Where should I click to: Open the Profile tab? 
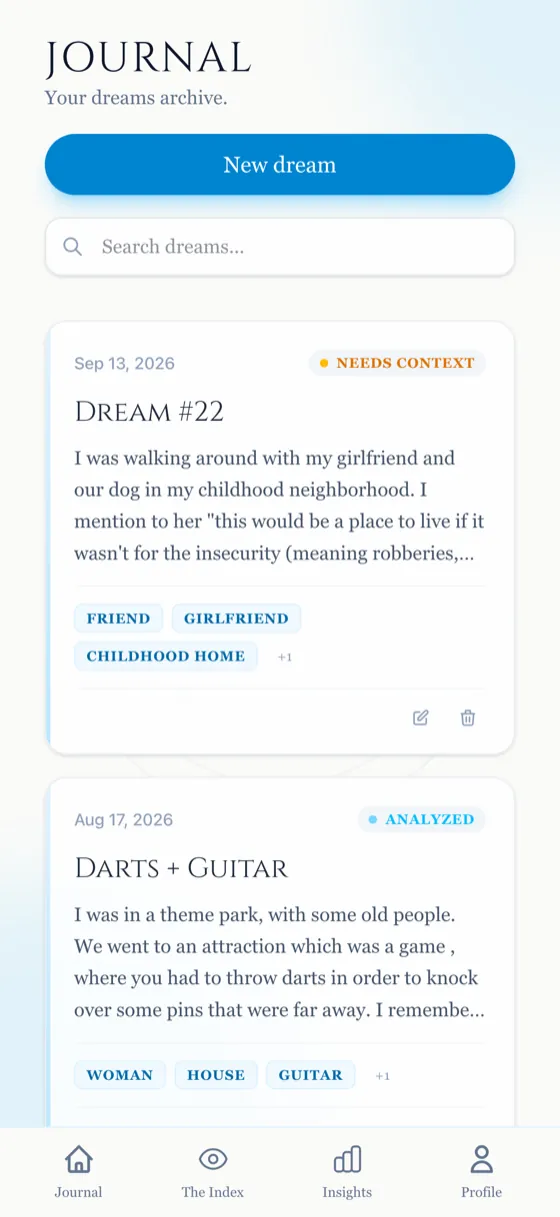coord(482,1172)
